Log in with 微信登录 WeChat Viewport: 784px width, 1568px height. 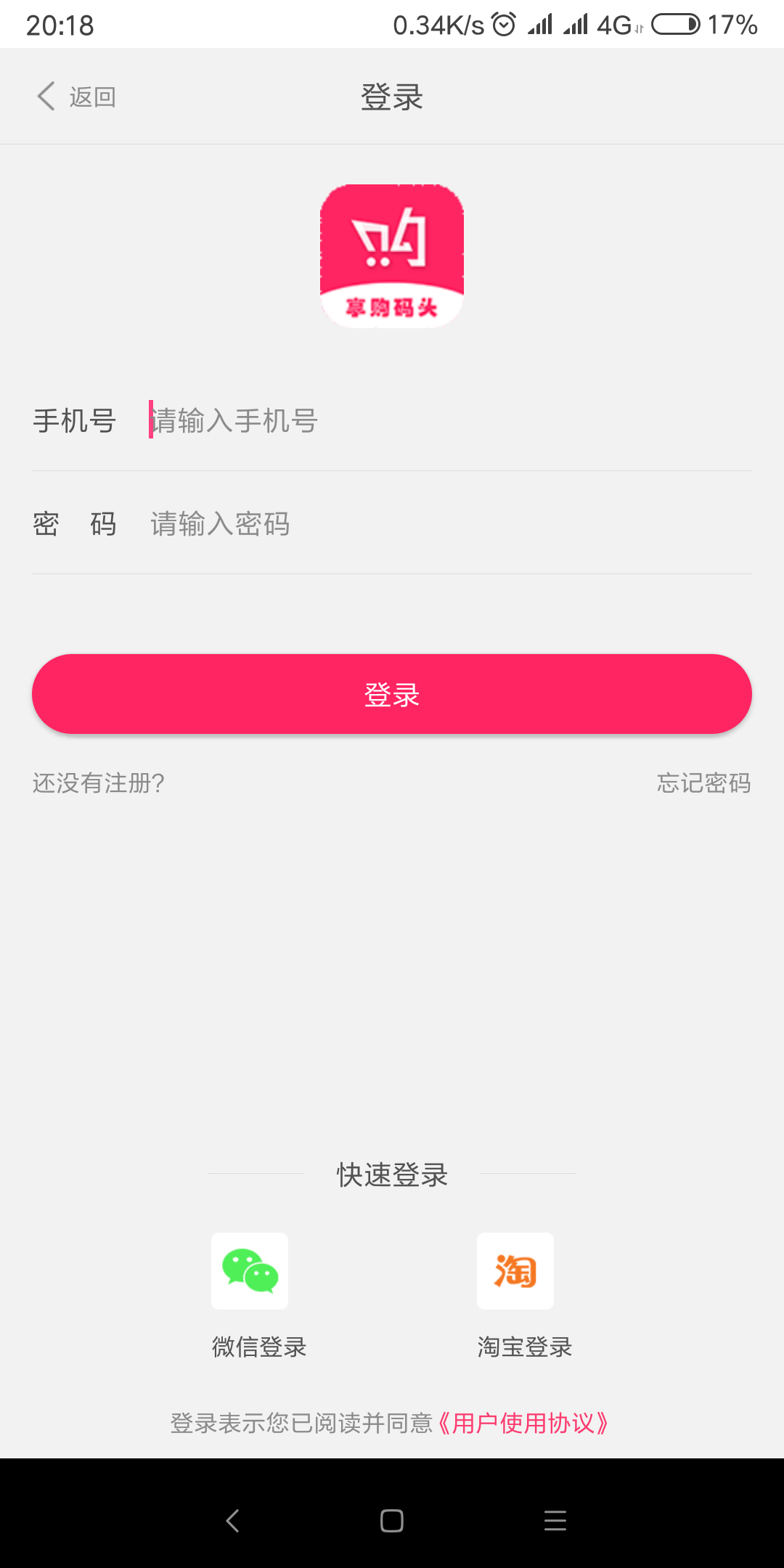(250, 1272)
